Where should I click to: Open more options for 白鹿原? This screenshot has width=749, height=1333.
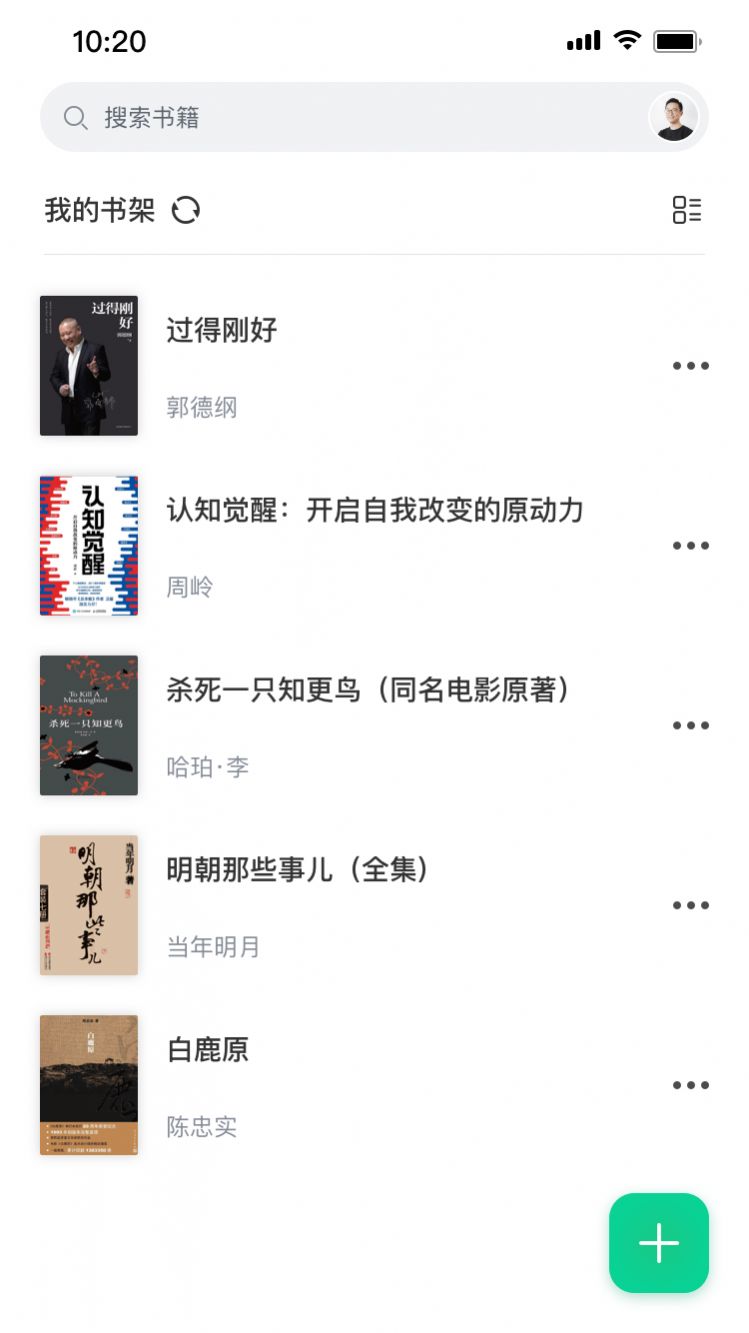tap(690, 1084)
